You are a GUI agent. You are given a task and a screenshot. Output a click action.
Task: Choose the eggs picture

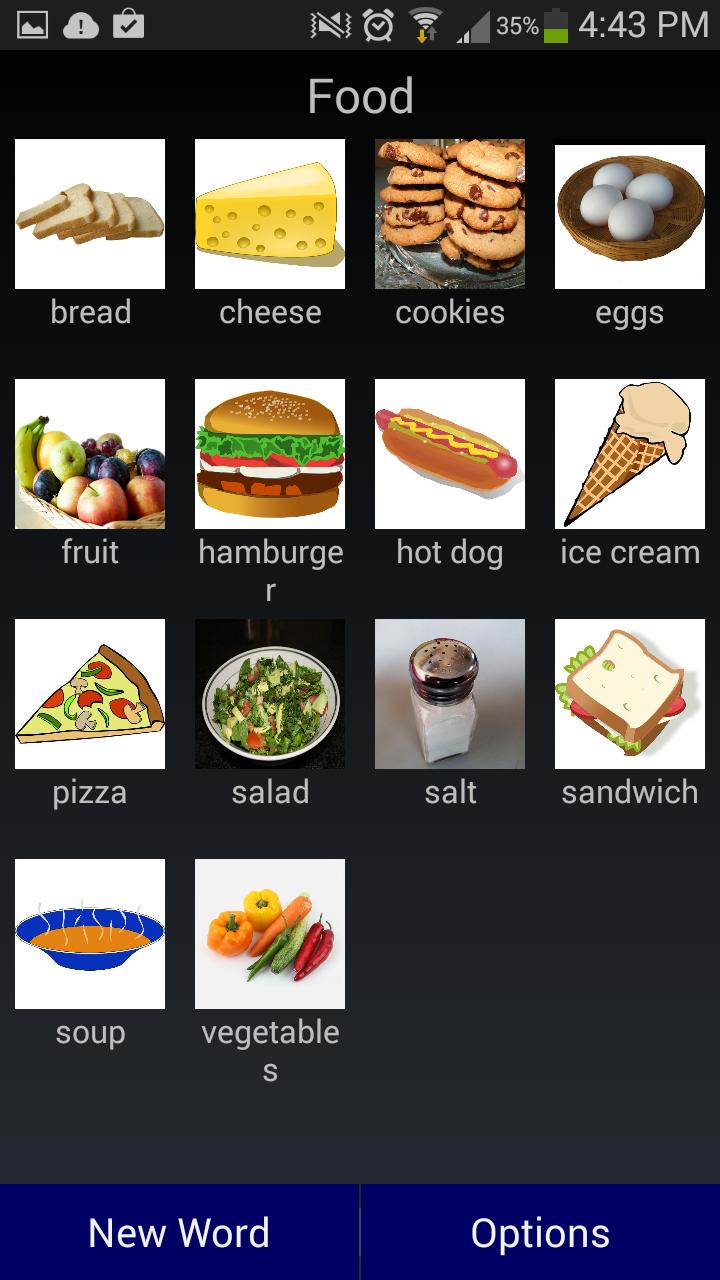[630, 216]
